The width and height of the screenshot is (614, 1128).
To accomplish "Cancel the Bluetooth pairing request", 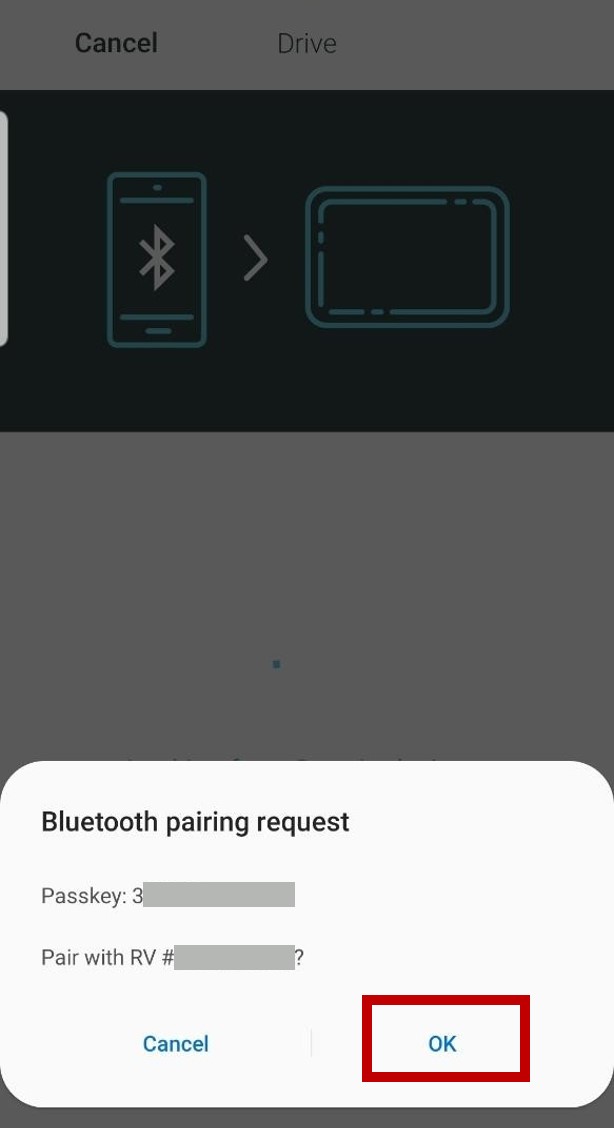I will pyautogui.click(x=176, y=1043).
